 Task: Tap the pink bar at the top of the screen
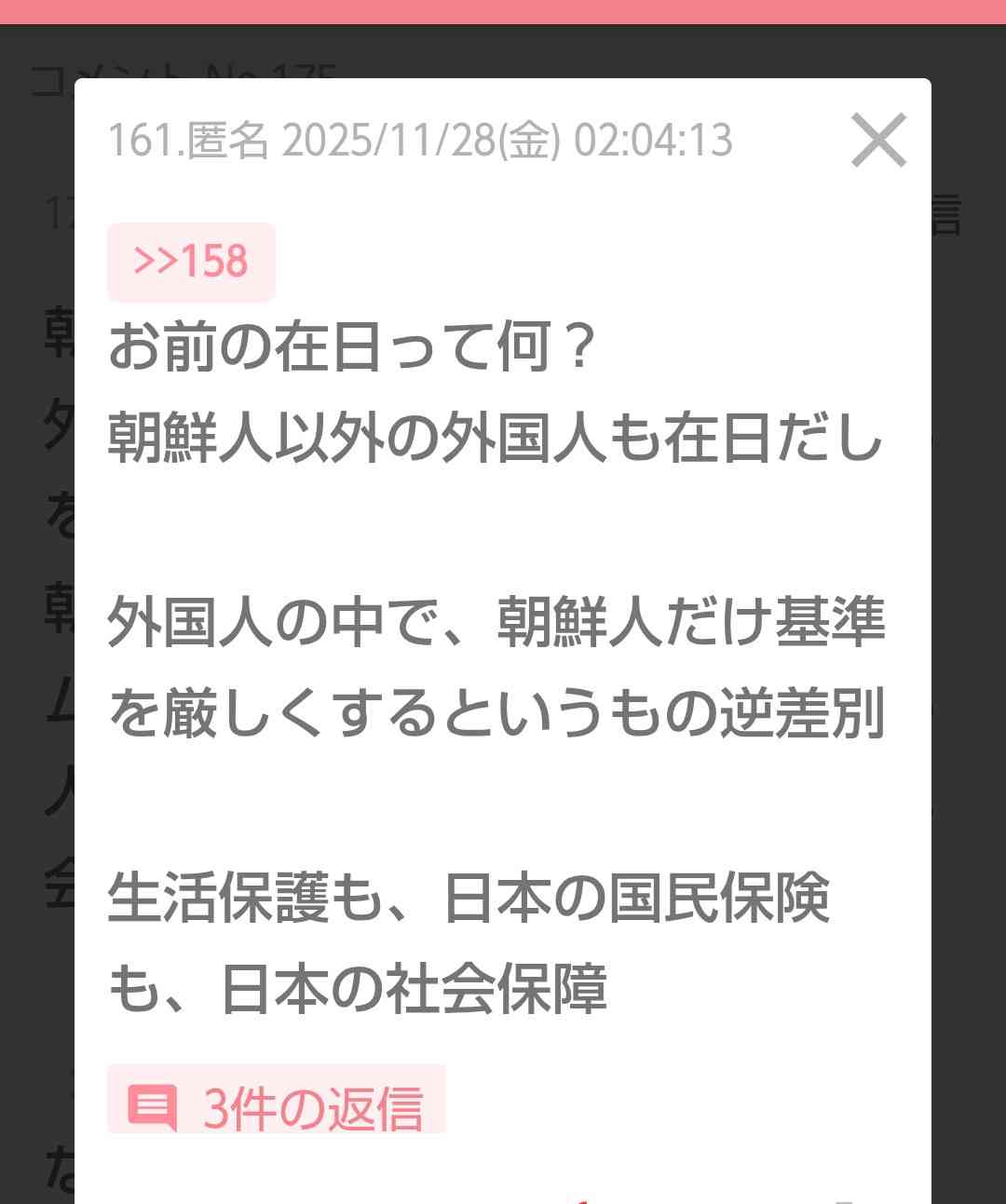[x=503, y=9]
